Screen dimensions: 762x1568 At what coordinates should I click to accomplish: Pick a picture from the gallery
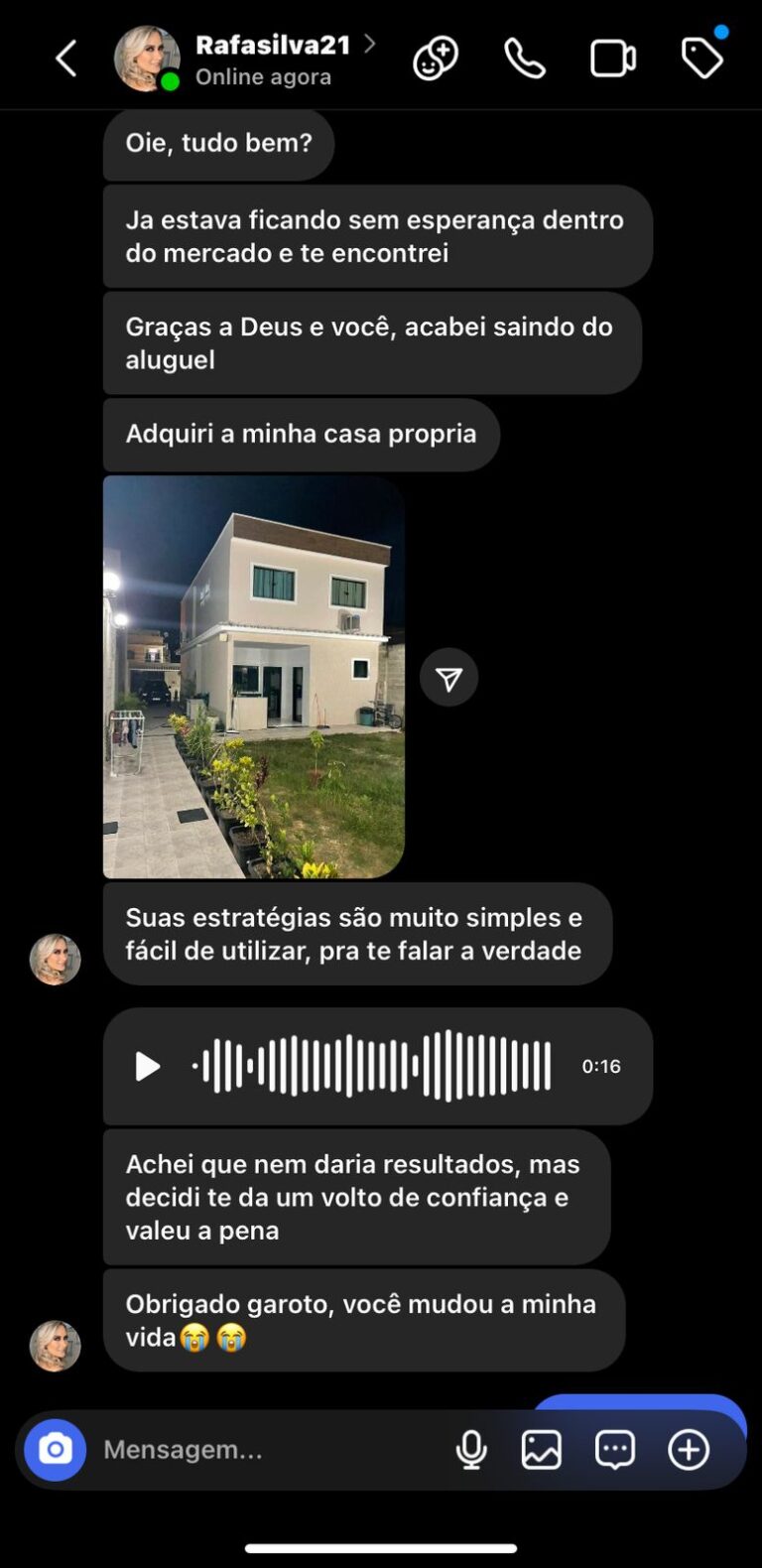click(x=542, y=1450)
